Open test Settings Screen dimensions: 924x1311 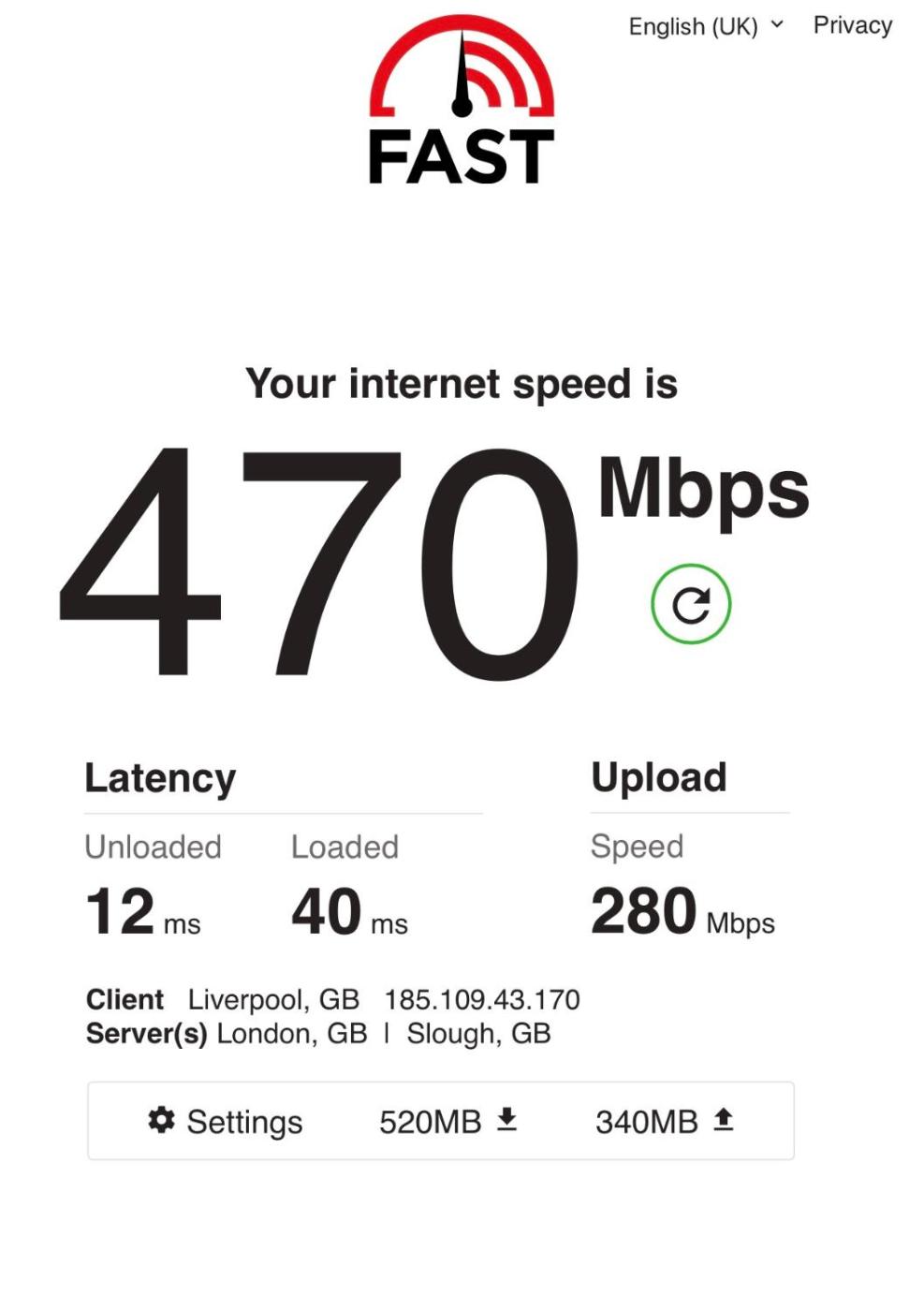point(226,1121)
